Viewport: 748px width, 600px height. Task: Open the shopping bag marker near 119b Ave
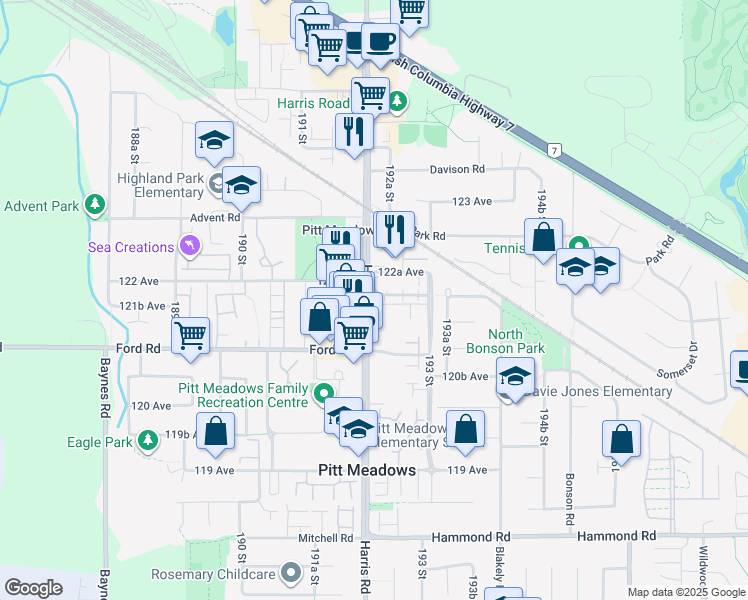point(215,431)
